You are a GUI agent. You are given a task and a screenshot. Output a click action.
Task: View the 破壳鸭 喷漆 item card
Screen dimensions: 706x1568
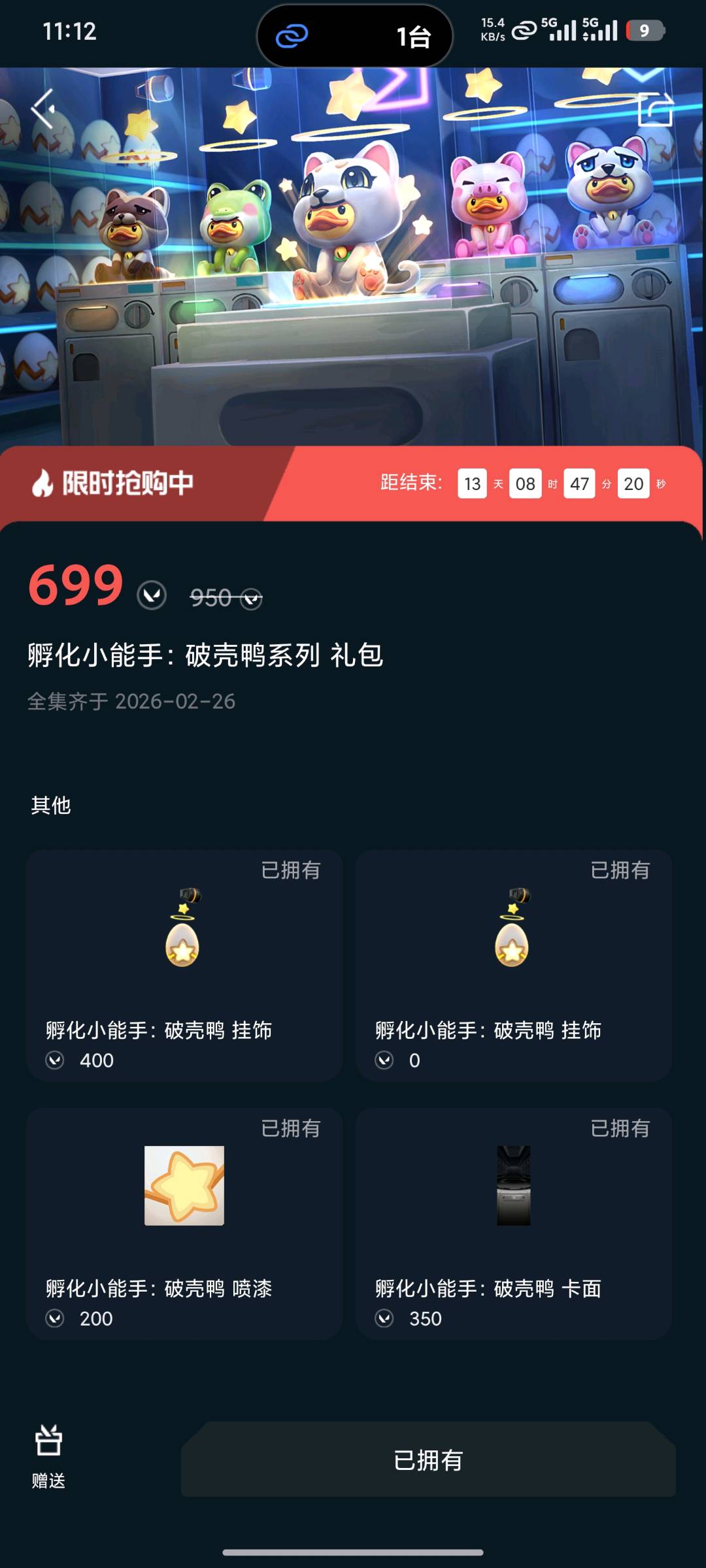184,1224
